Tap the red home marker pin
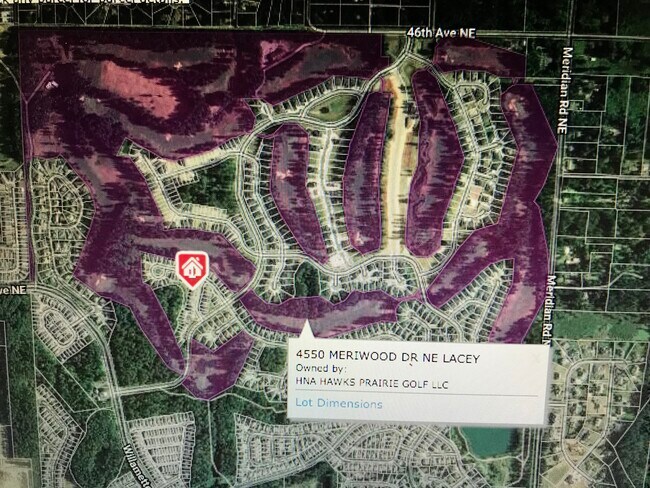 [x=191, y=267]
